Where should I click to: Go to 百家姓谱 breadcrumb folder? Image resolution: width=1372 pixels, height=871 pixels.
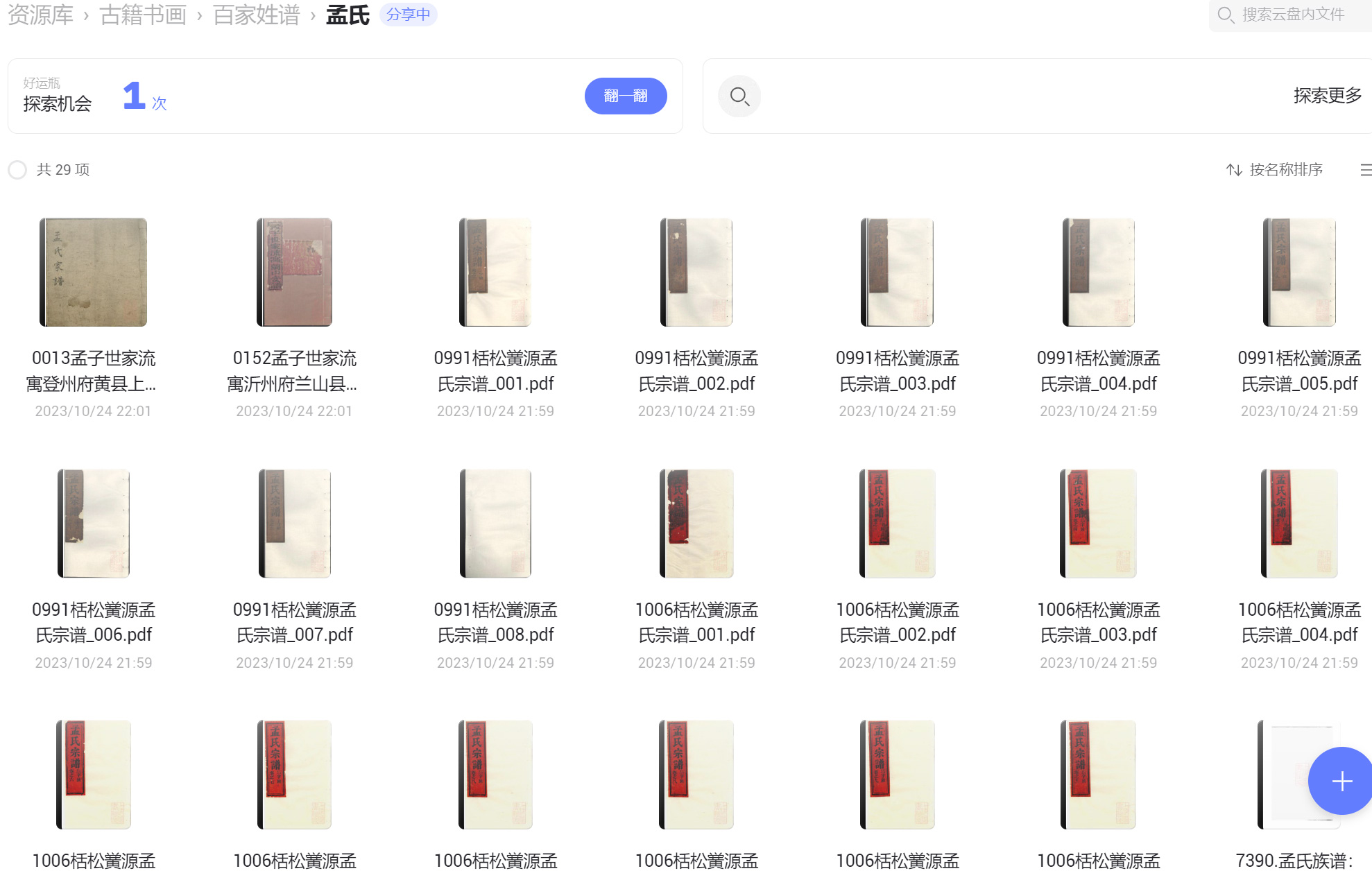coord(256,15)
